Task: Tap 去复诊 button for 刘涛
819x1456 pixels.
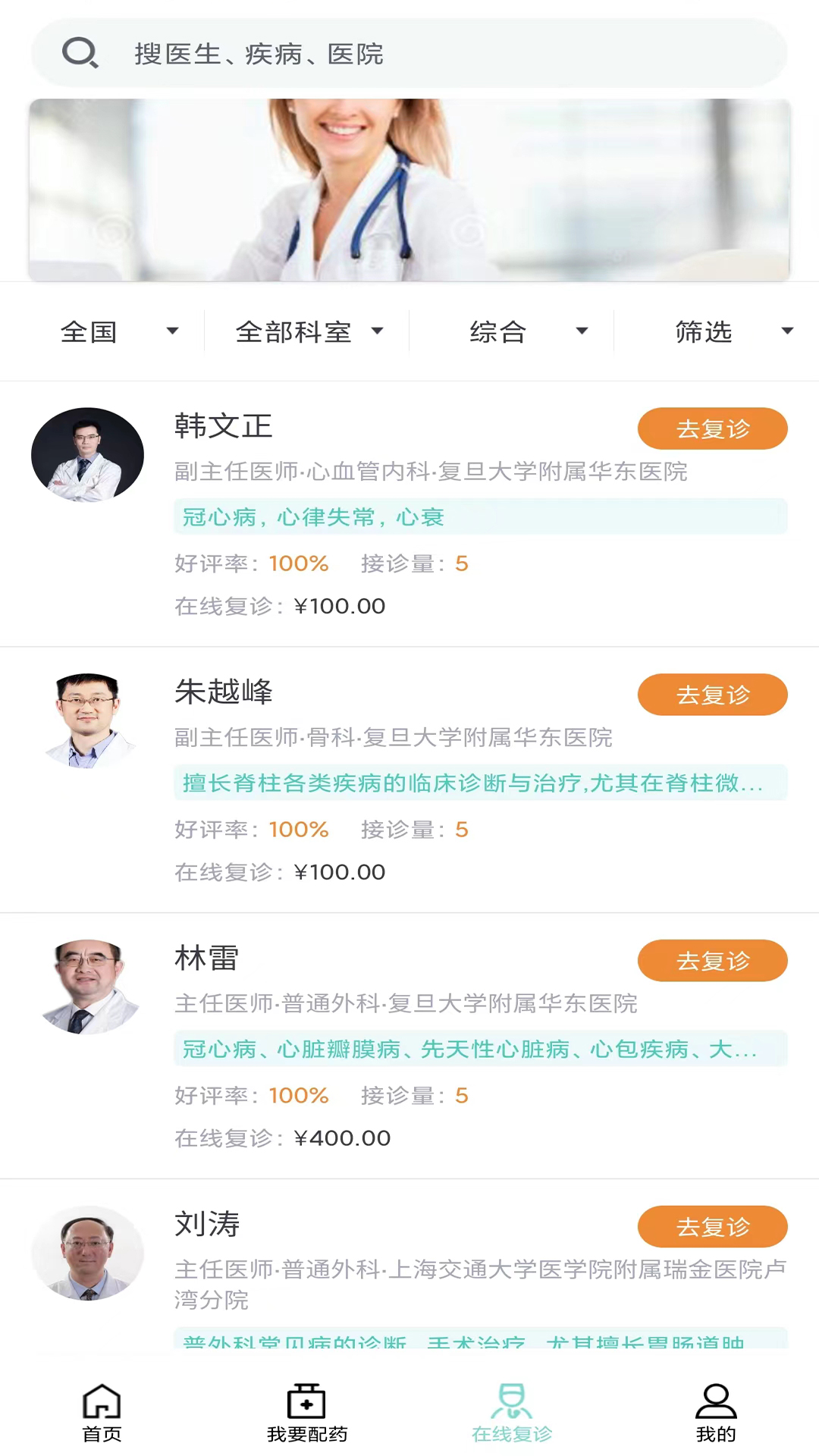Action: click(x=712, y=1226)
